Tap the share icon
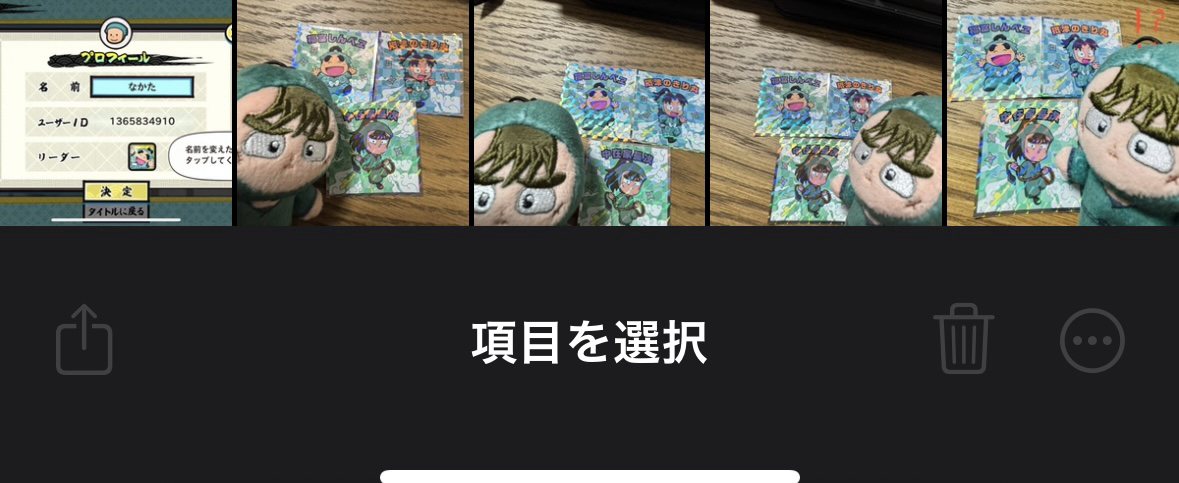1179x483 pixels. (84, 340)
